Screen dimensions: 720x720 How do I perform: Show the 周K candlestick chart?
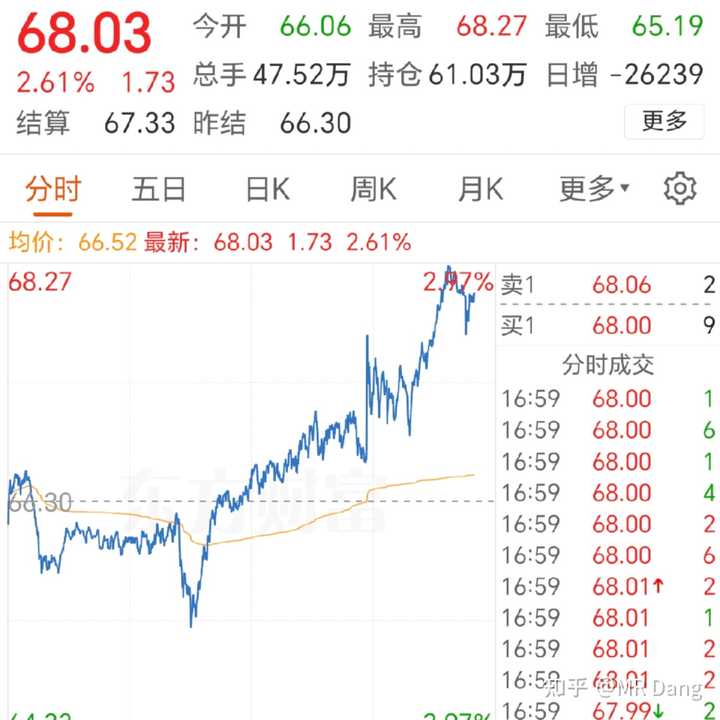pyautogui.click(x=373, y=188)
